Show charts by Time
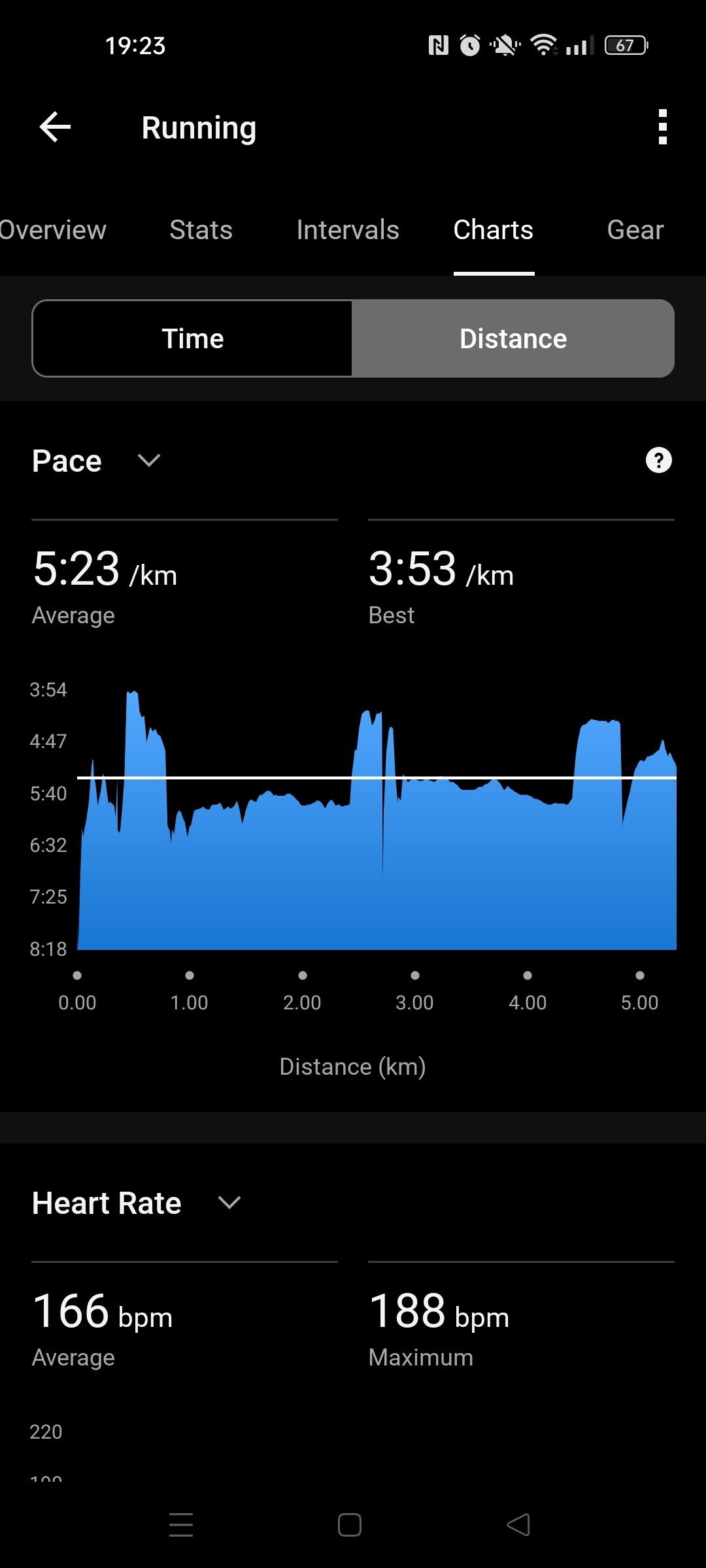Screen dimensions: 706x1568 (192, 338)
